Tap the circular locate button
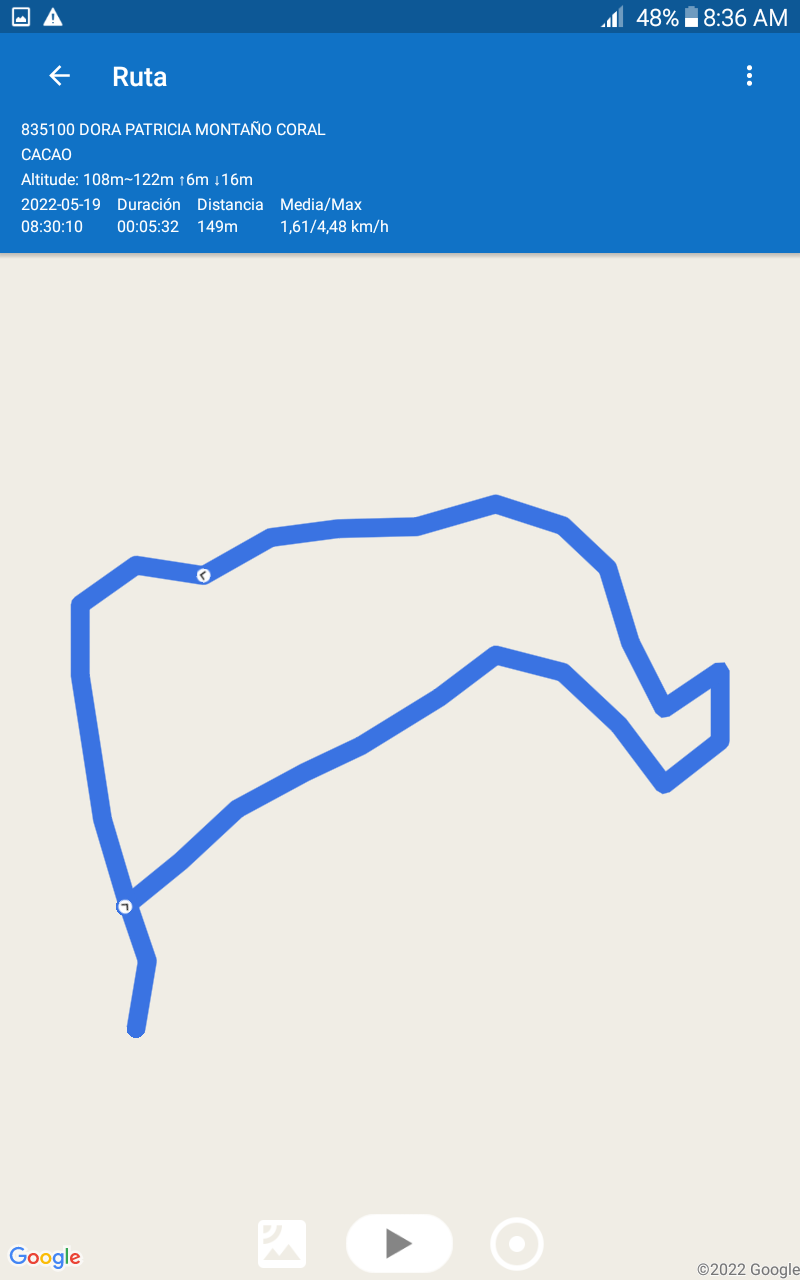This screenshot has width=800, height=1280. [517, 1244]
